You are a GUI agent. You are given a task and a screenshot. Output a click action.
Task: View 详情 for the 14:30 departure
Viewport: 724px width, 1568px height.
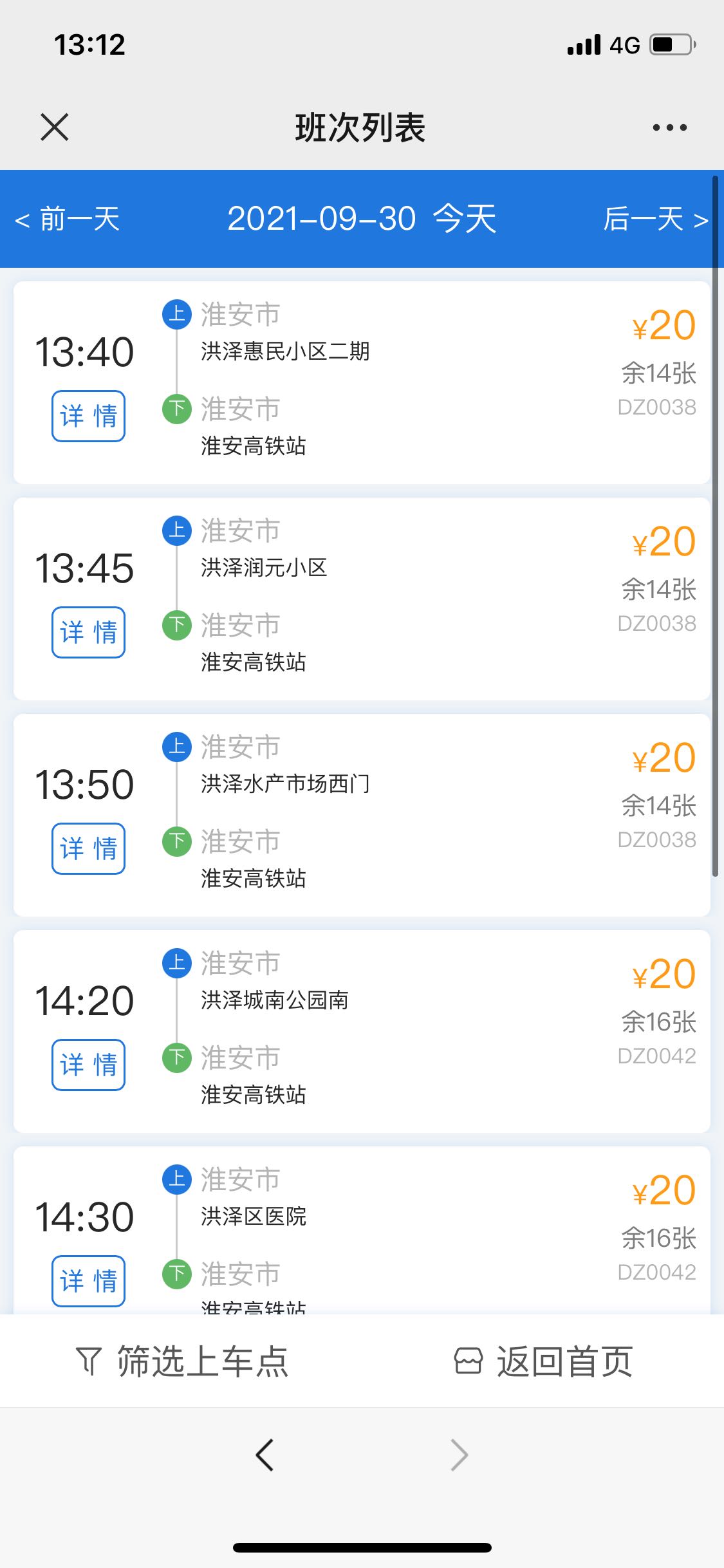coord(88,1281)
